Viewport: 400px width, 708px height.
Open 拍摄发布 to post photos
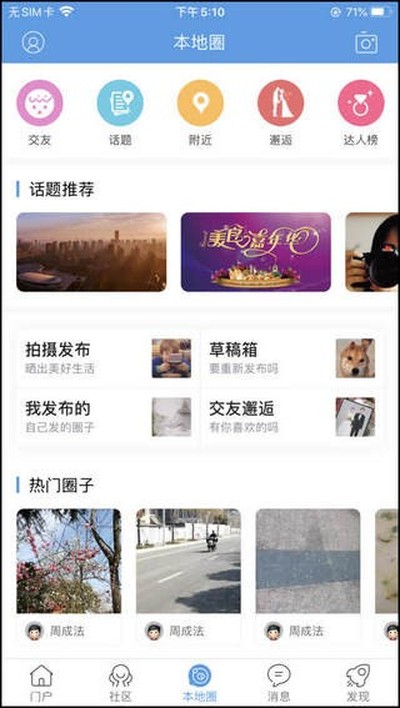pyautogui.click(x=108, y=358)
